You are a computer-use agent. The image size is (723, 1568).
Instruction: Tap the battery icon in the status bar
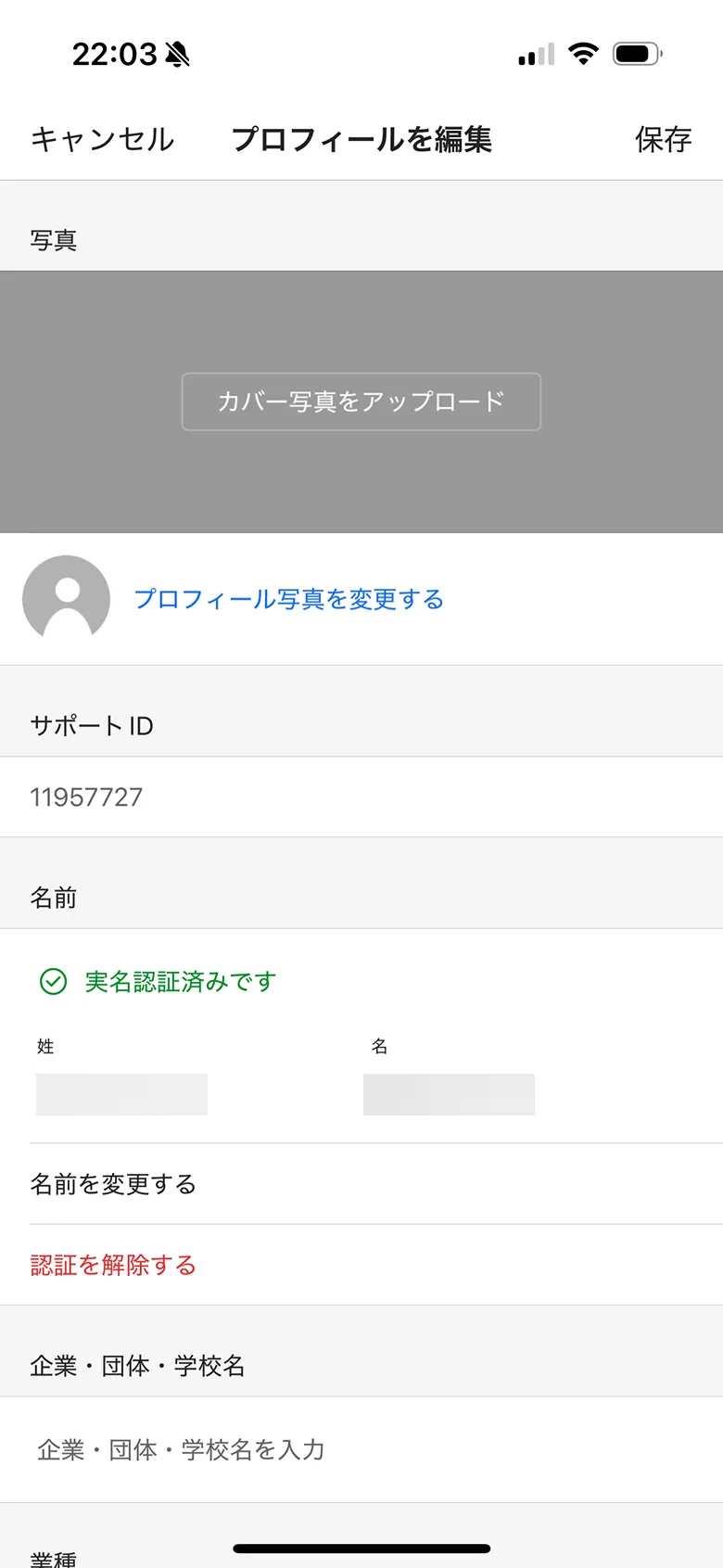tap(636, 54)
